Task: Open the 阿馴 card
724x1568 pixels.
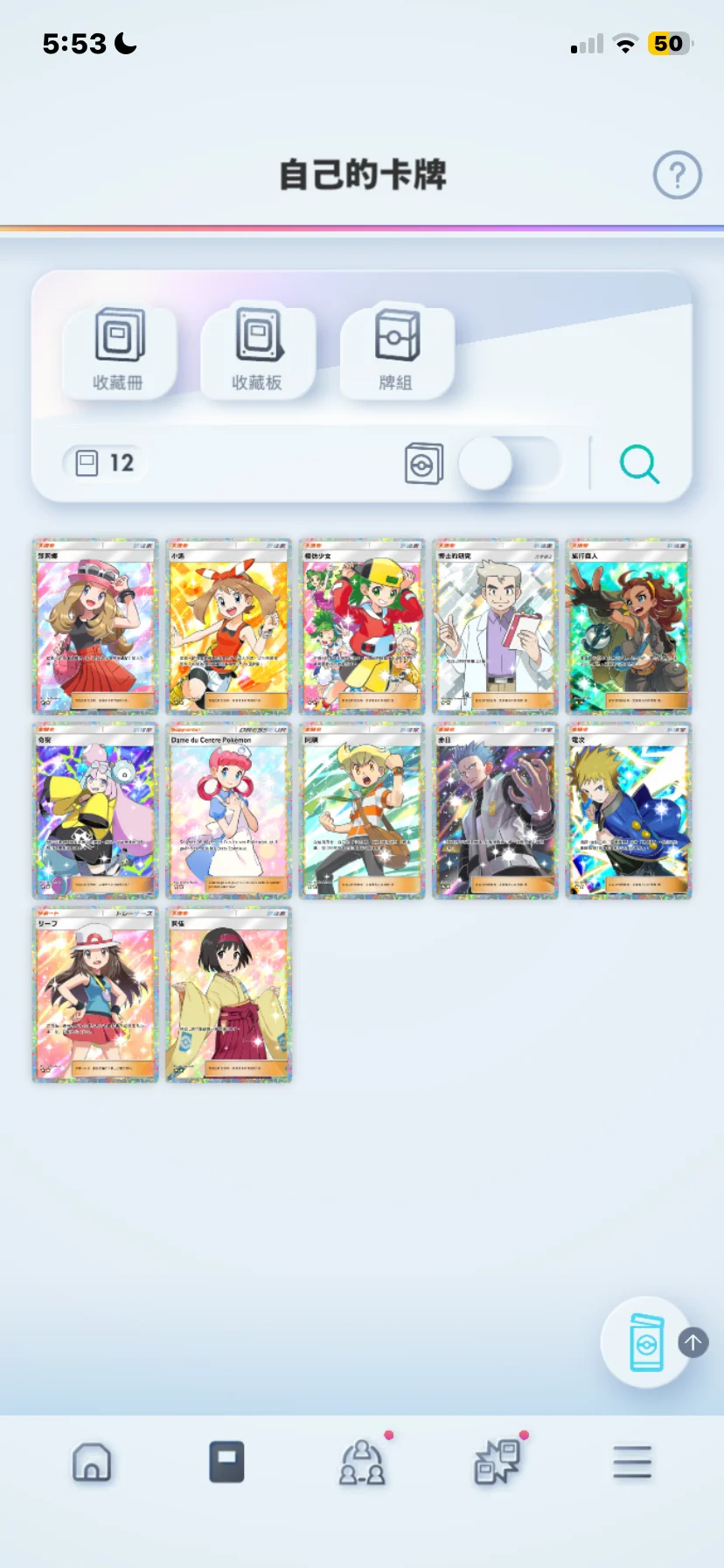Action: click(362, 811)
